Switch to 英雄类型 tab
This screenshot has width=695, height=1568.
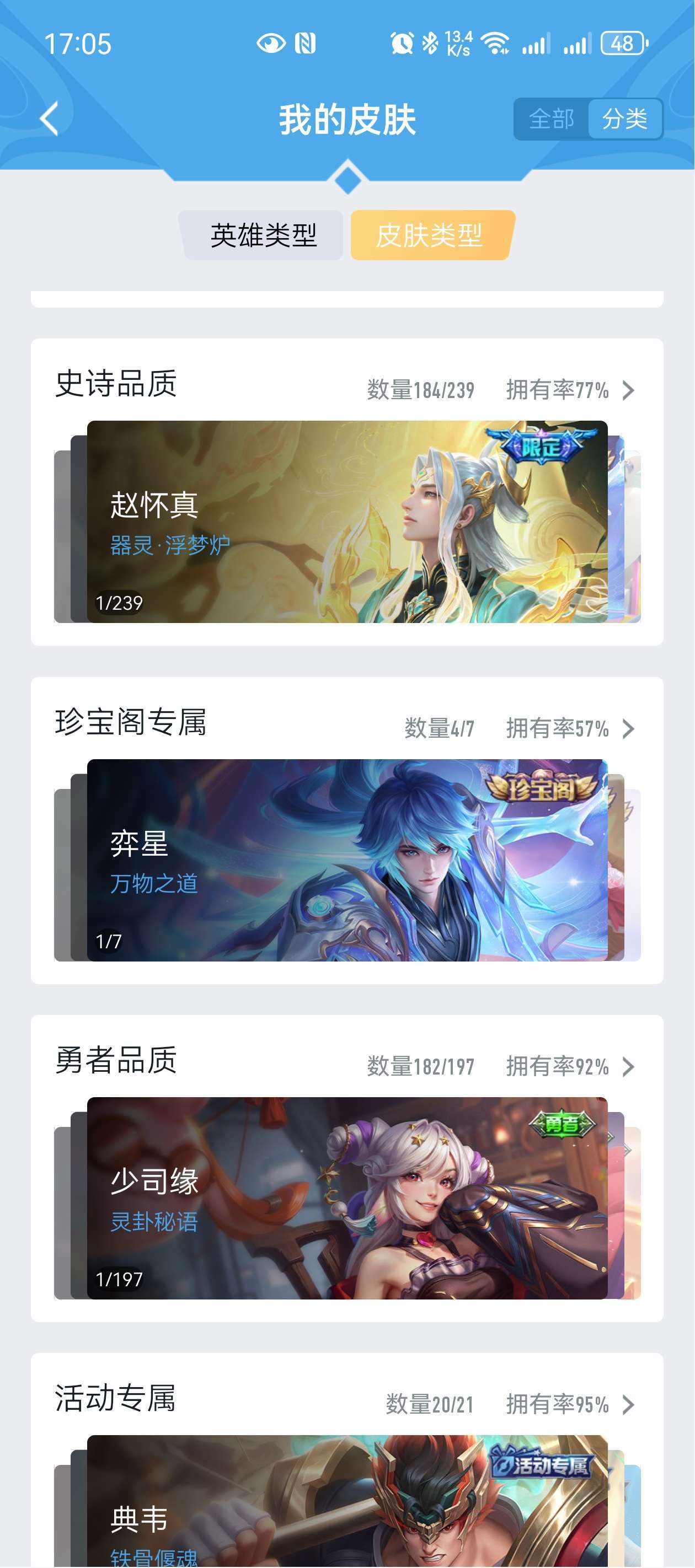263,235
